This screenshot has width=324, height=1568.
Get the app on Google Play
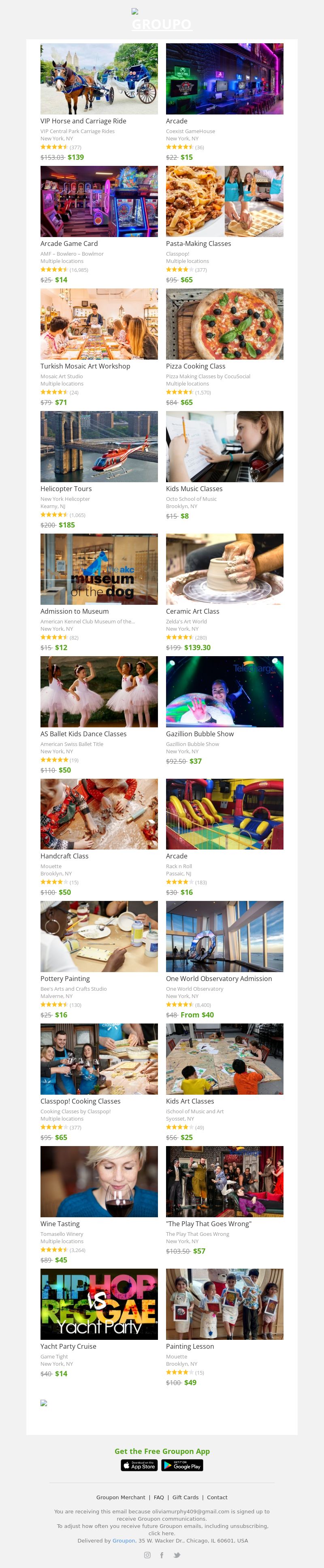[182, 1465]
